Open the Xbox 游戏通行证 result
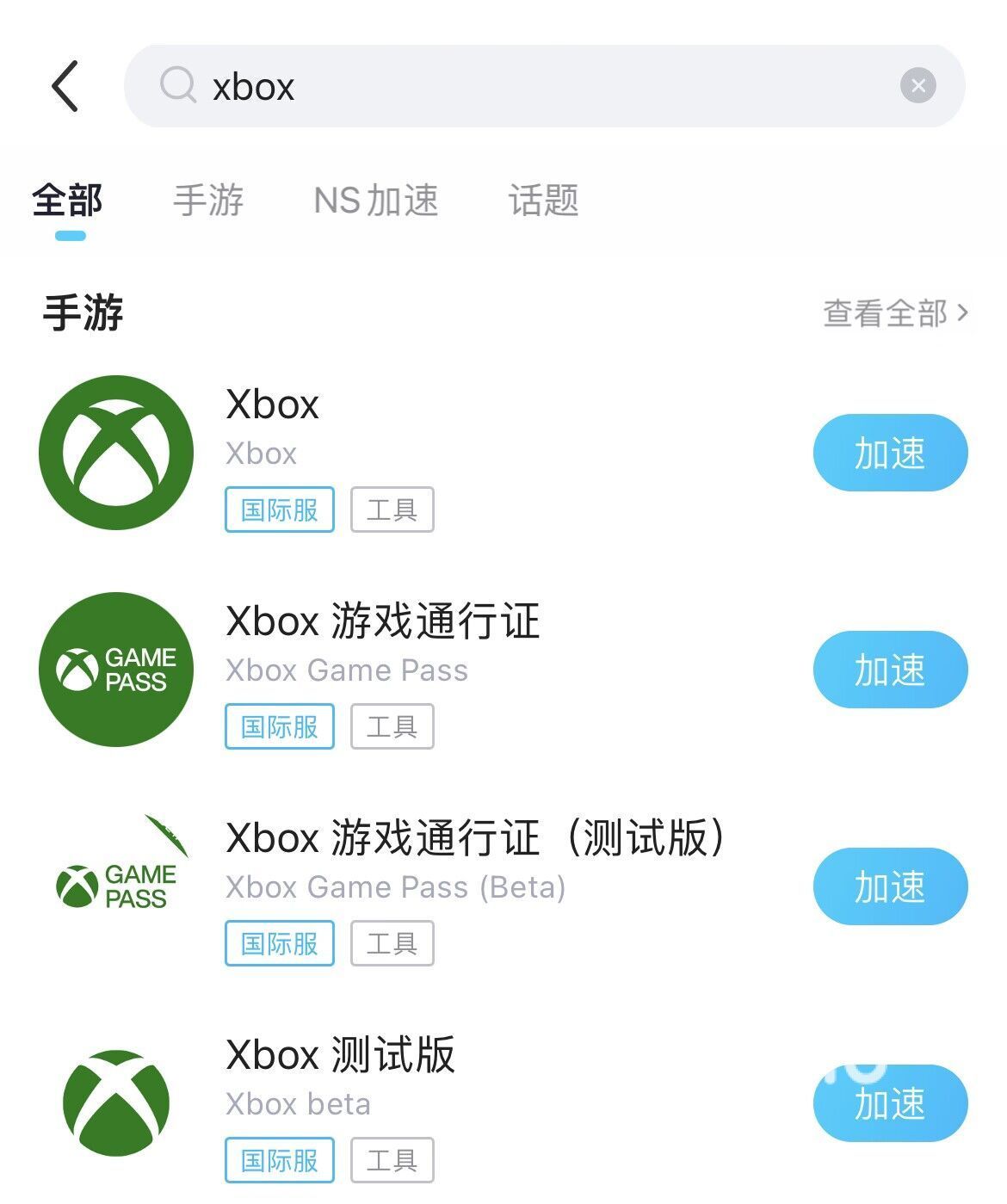 tap(382, 621)
